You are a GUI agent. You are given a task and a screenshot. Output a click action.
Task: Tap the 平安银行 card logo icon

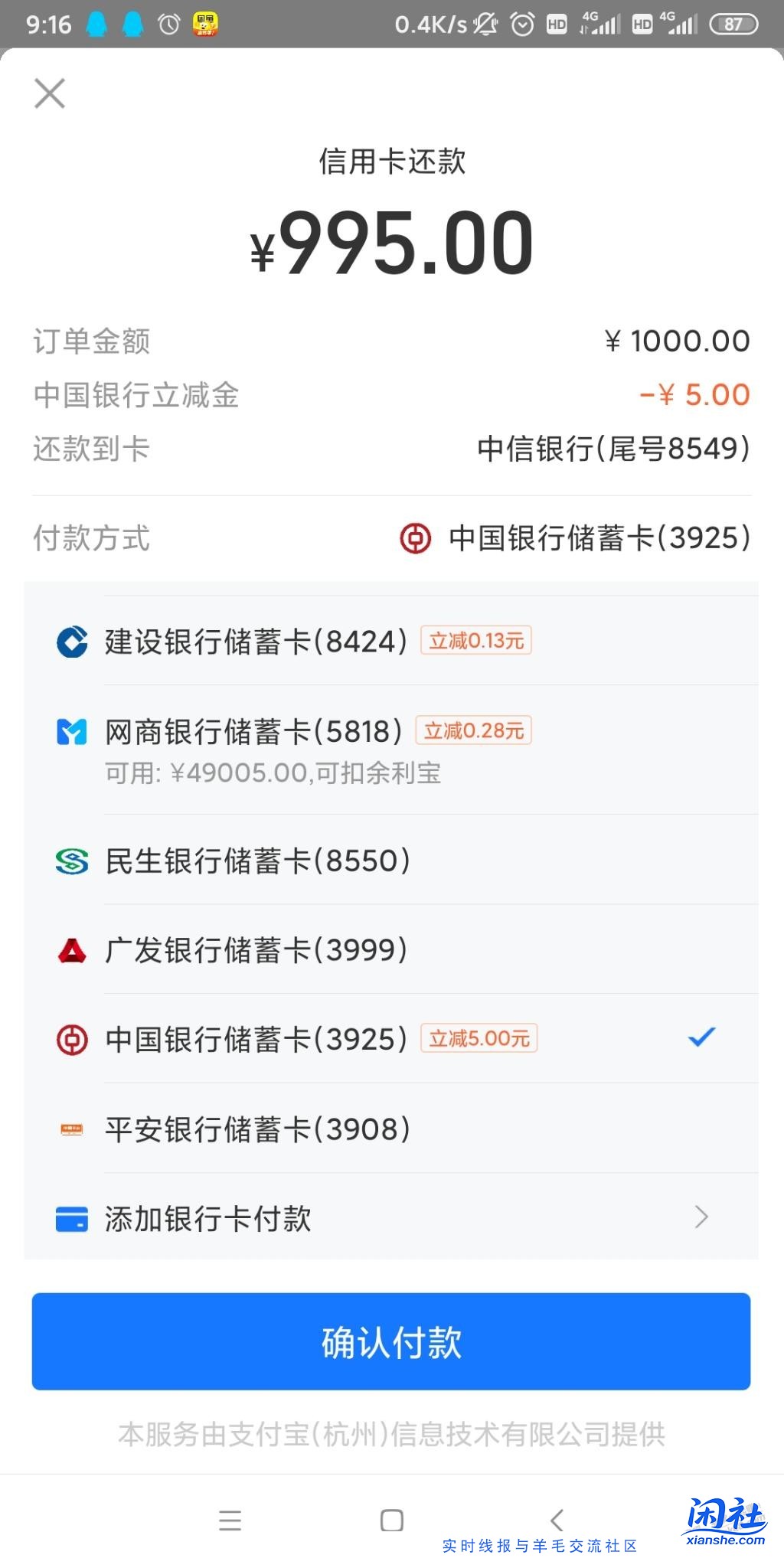coord(71,1128)
